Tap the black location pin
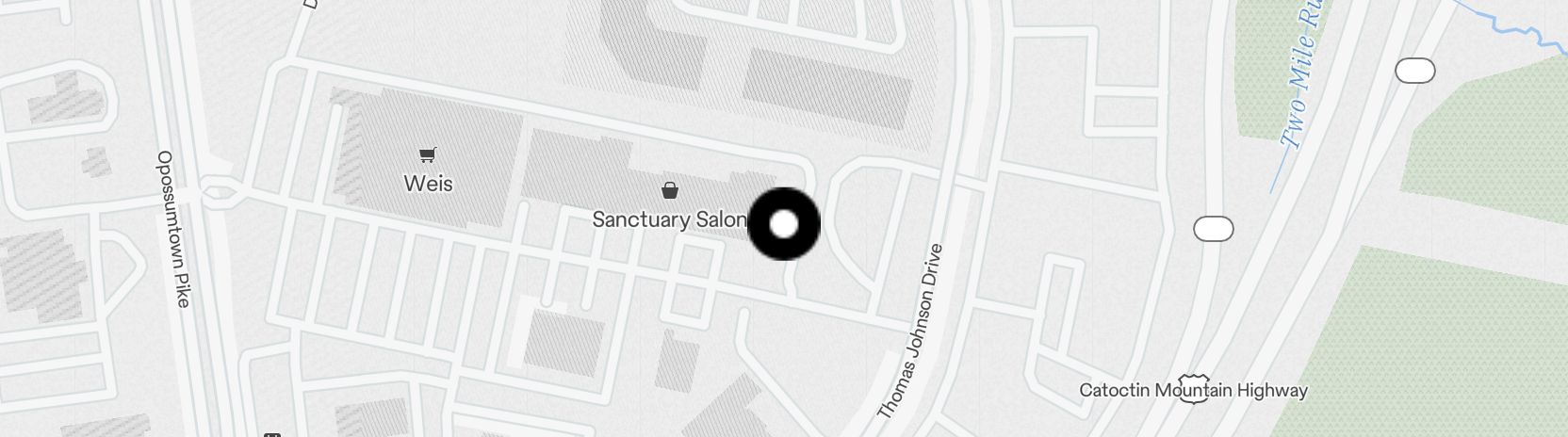1568x437 pixels. [x=784, y=224]
